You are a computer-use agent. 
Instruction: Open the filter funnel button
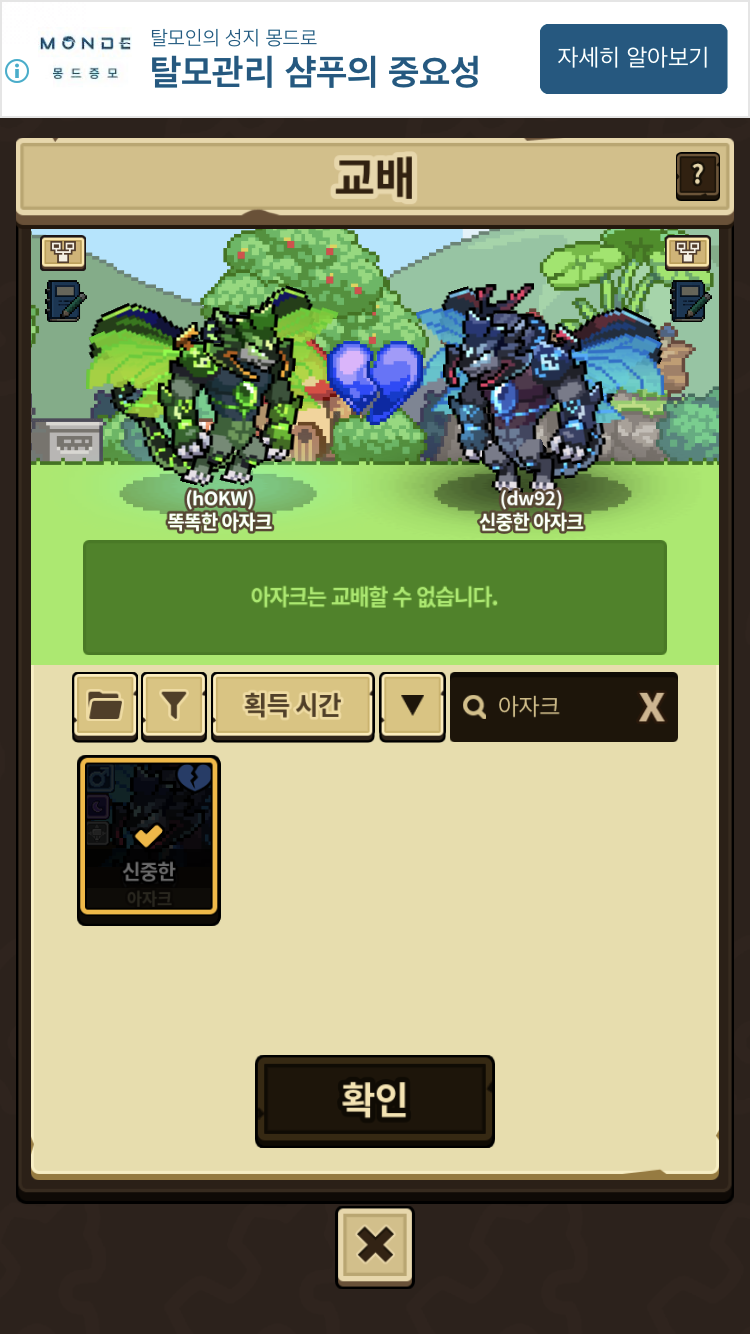(174, 706)
